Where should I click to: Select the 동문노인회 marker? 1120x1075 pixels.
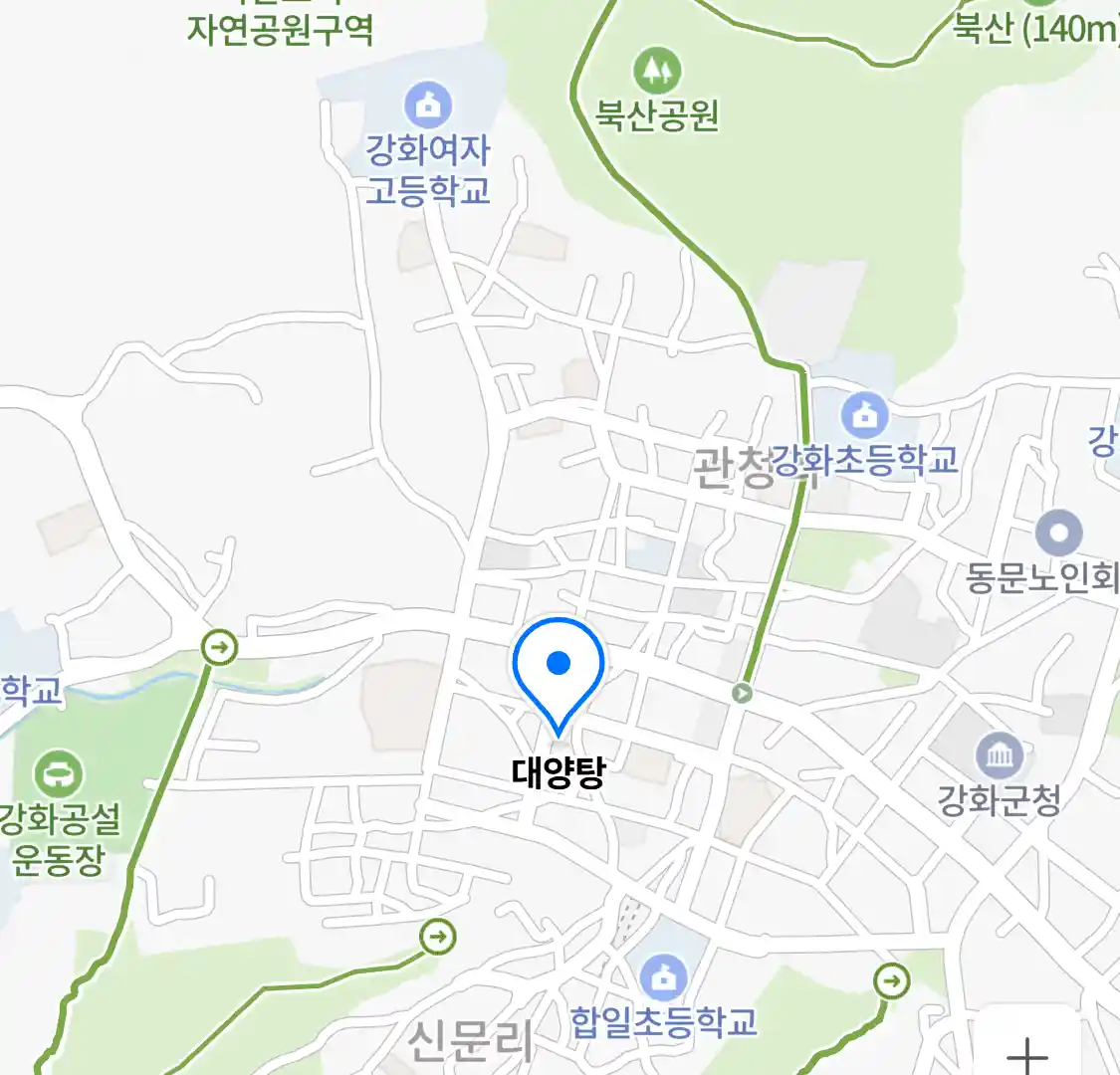(1058, 535)
